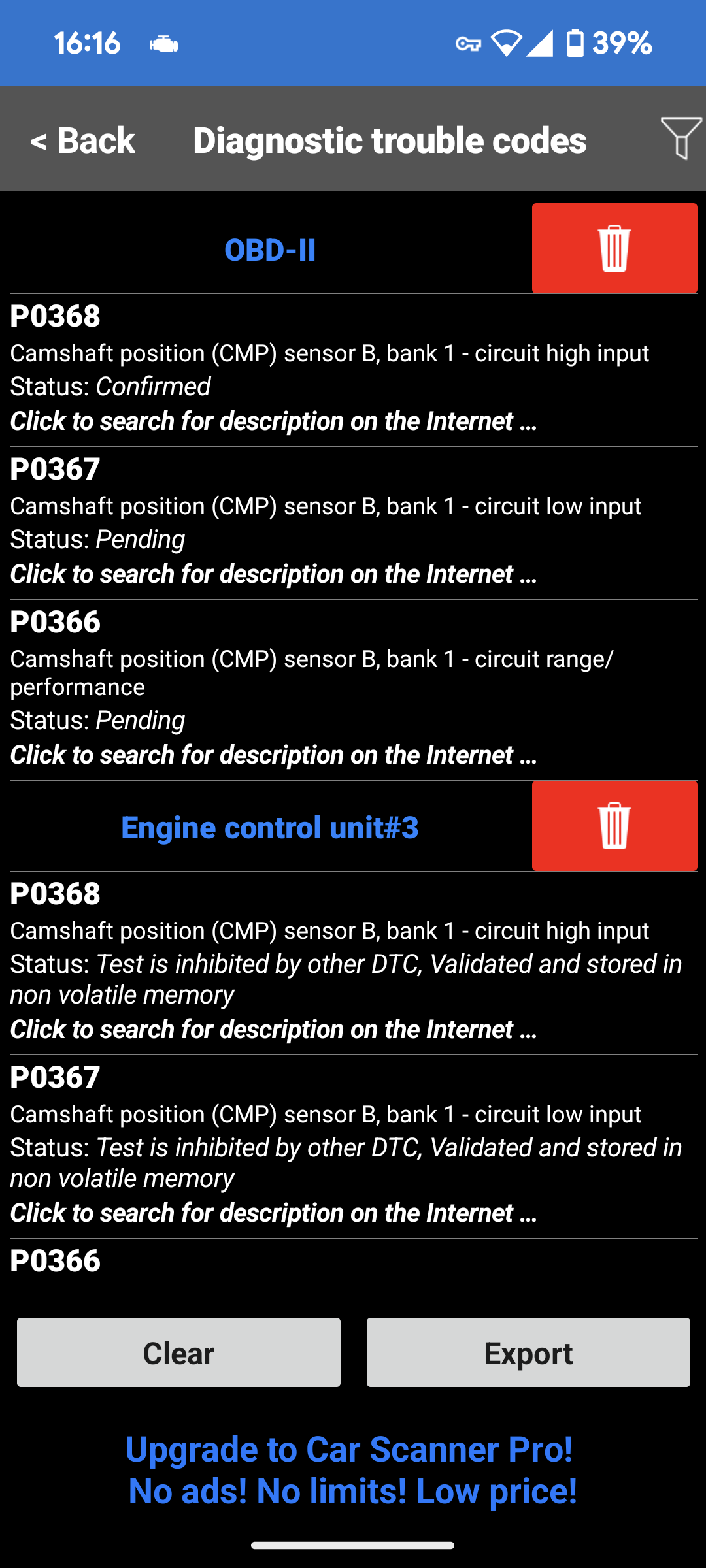Tap the Clear button
This screenshot has width=706, height=1568.
coord(178,1352)
